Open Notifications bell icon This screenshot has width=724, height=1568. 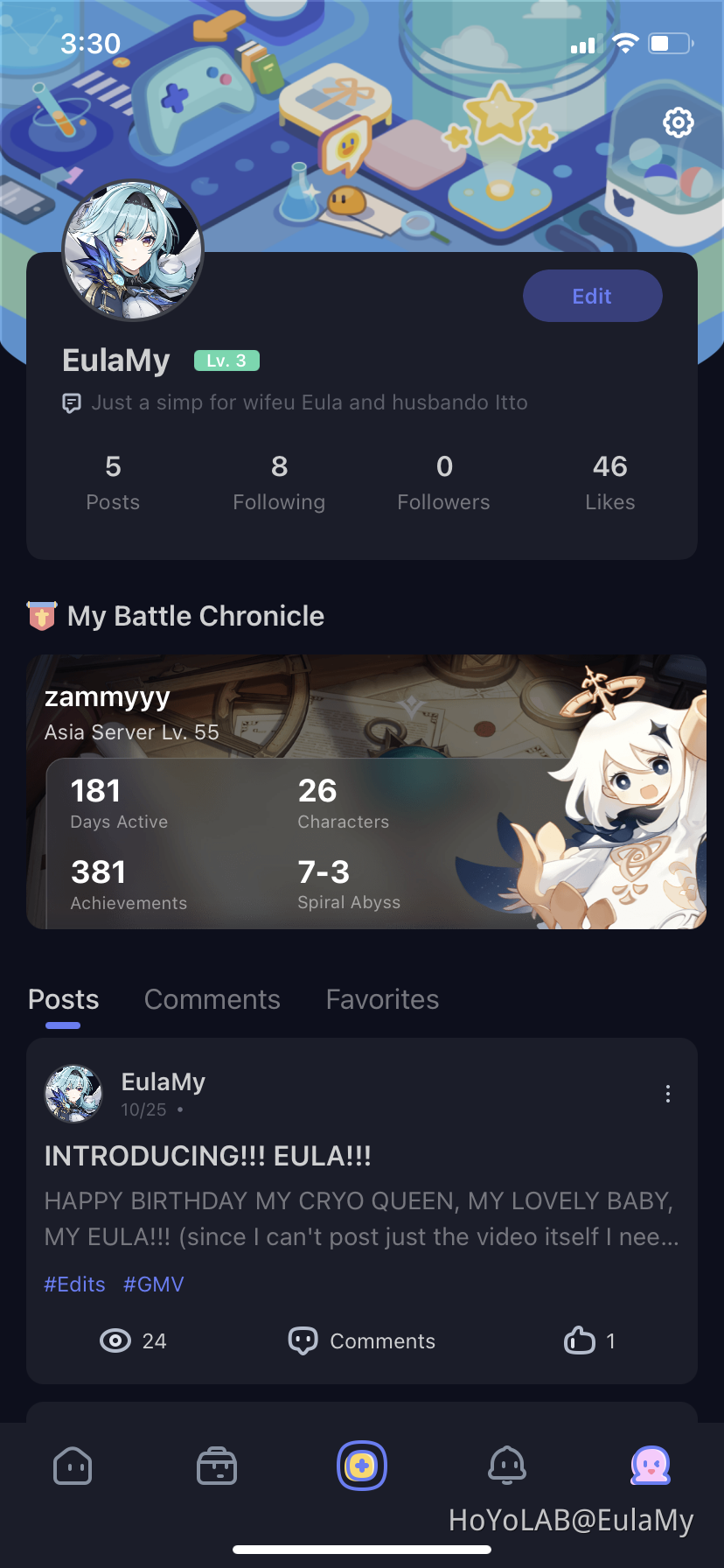(507, 1466)
